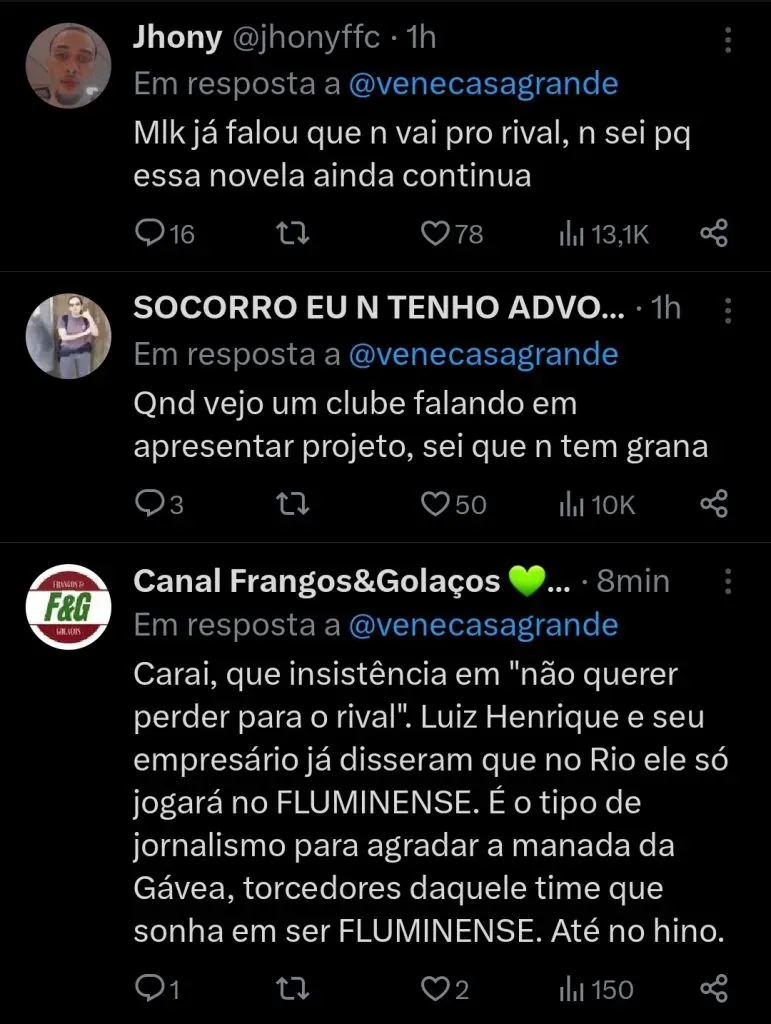Like Canal Frangos&Golaços reply
771x1024 pixels.
tap(435, 989)
